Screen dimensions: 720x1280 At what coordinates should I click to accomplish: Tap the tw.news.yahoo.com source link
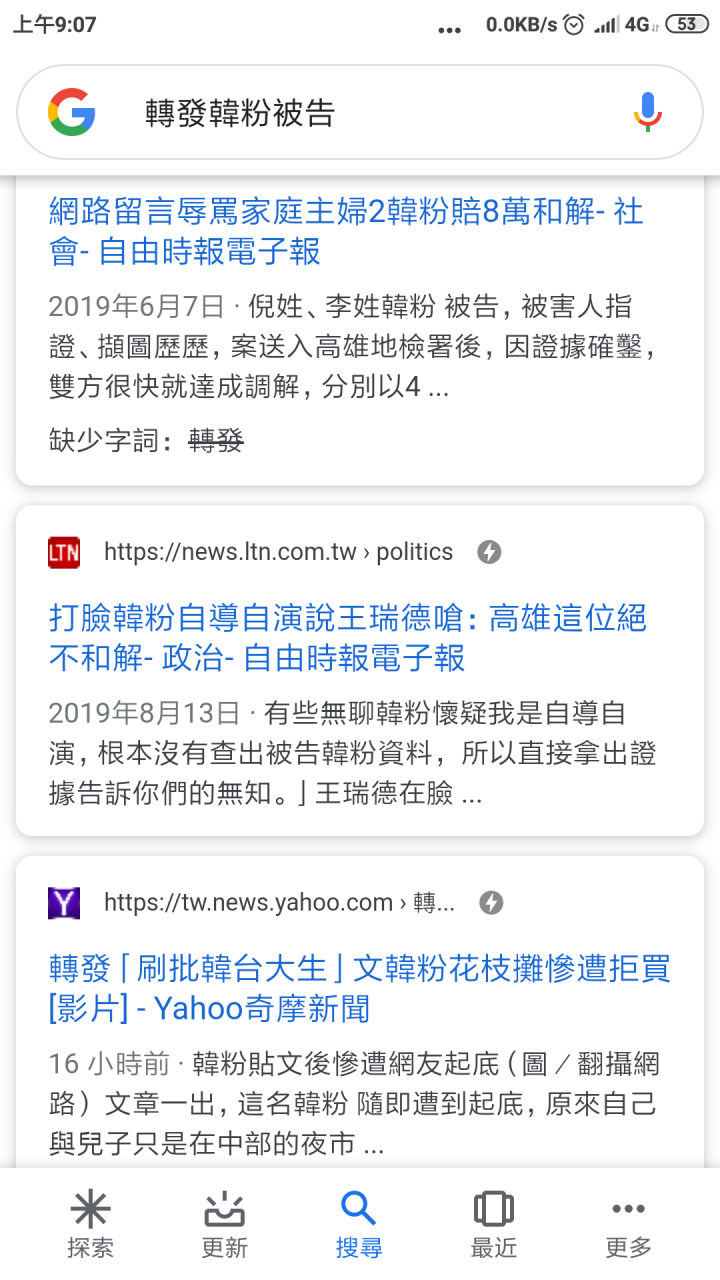[279, 903]
